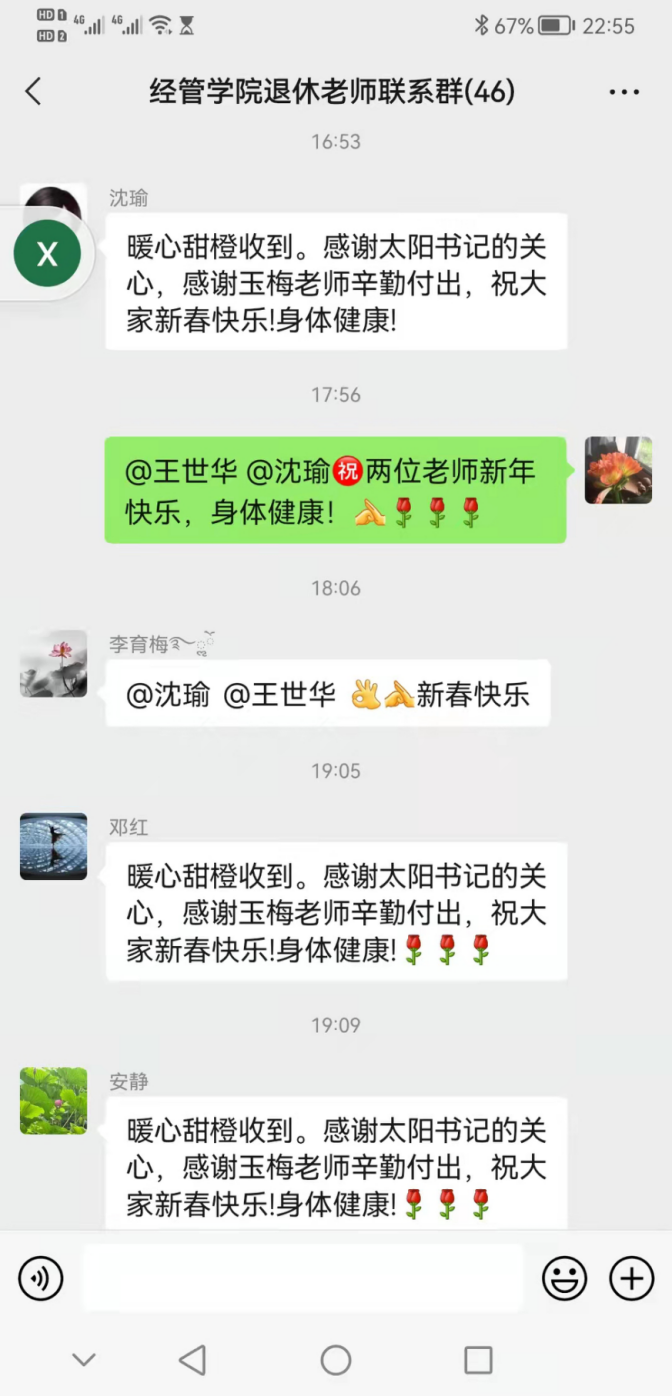The width and height of the screenshot is (672, 1396).
Task: Open the recent apps view
Action: point(478,1360)
